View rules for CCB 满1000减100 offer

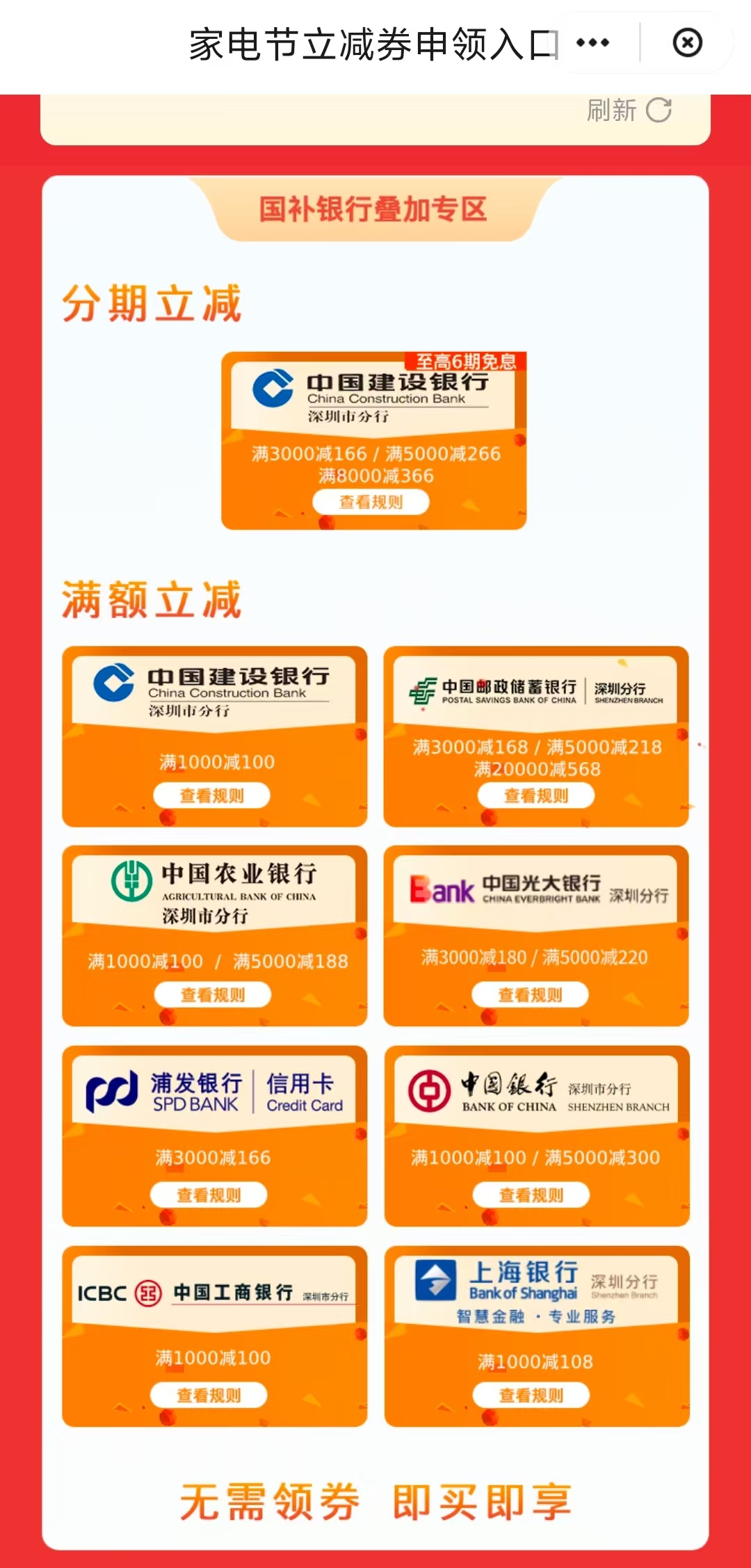(211, 795)
